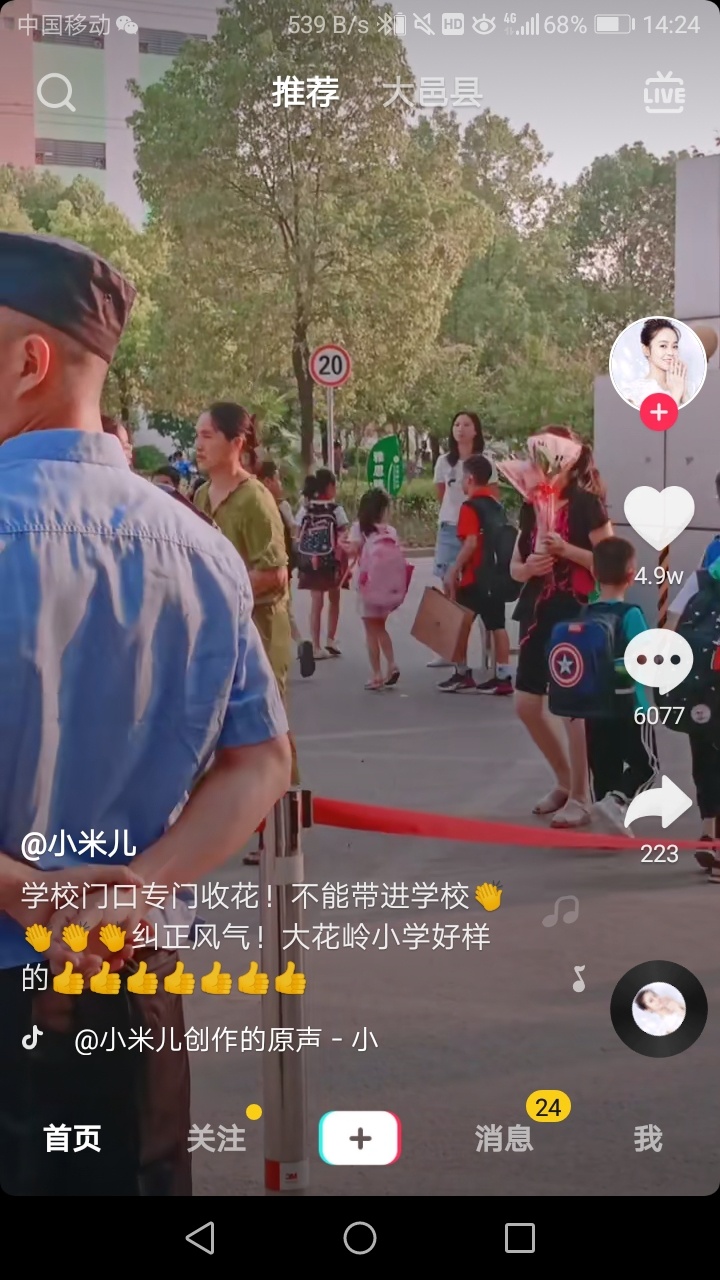Switch to the 大邑县 local tab
This screenshot has width=720, height=1280.
coord(432,93)
